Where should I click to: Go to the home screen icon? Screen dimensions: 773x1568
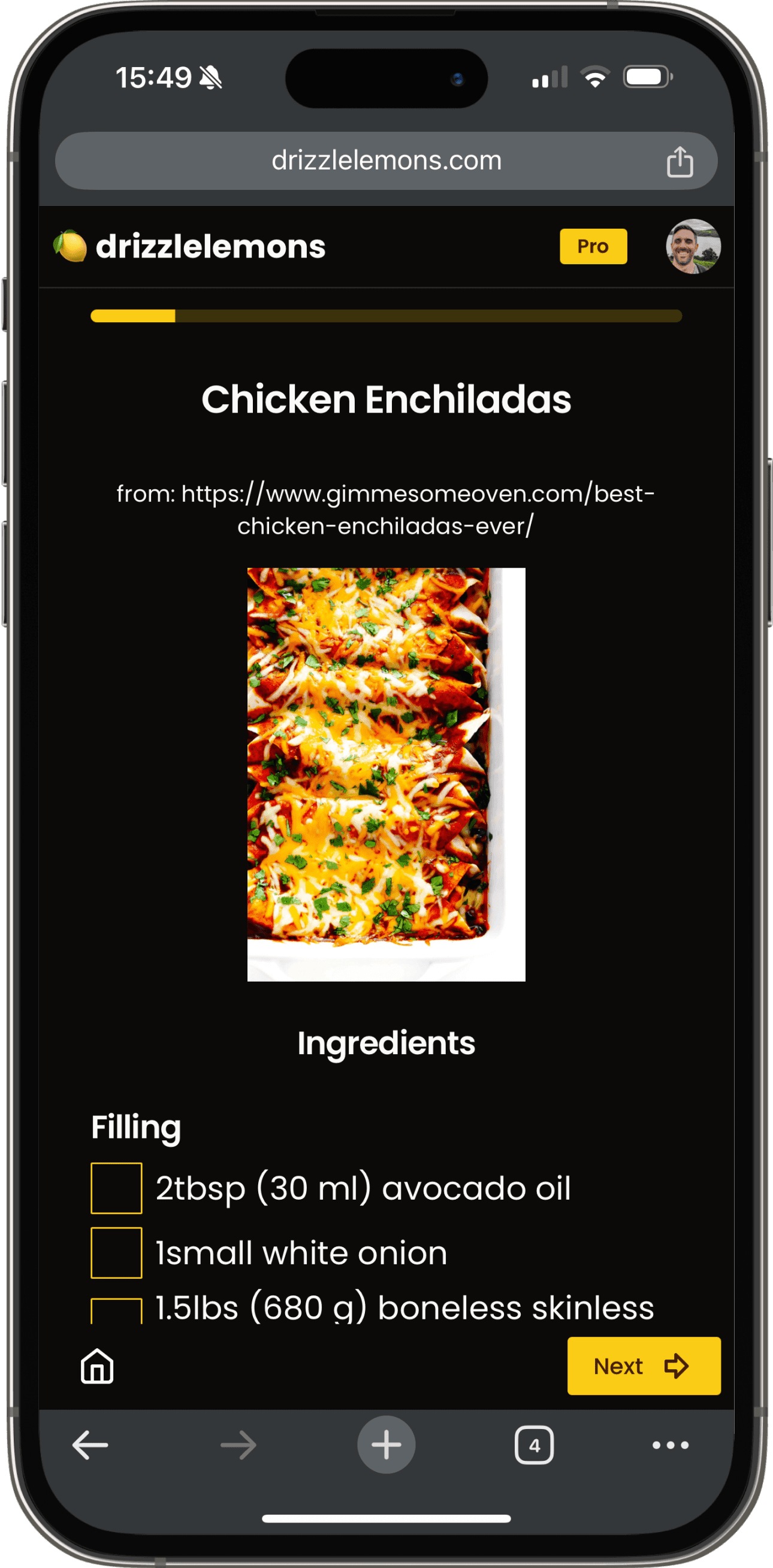point(98,1367)
